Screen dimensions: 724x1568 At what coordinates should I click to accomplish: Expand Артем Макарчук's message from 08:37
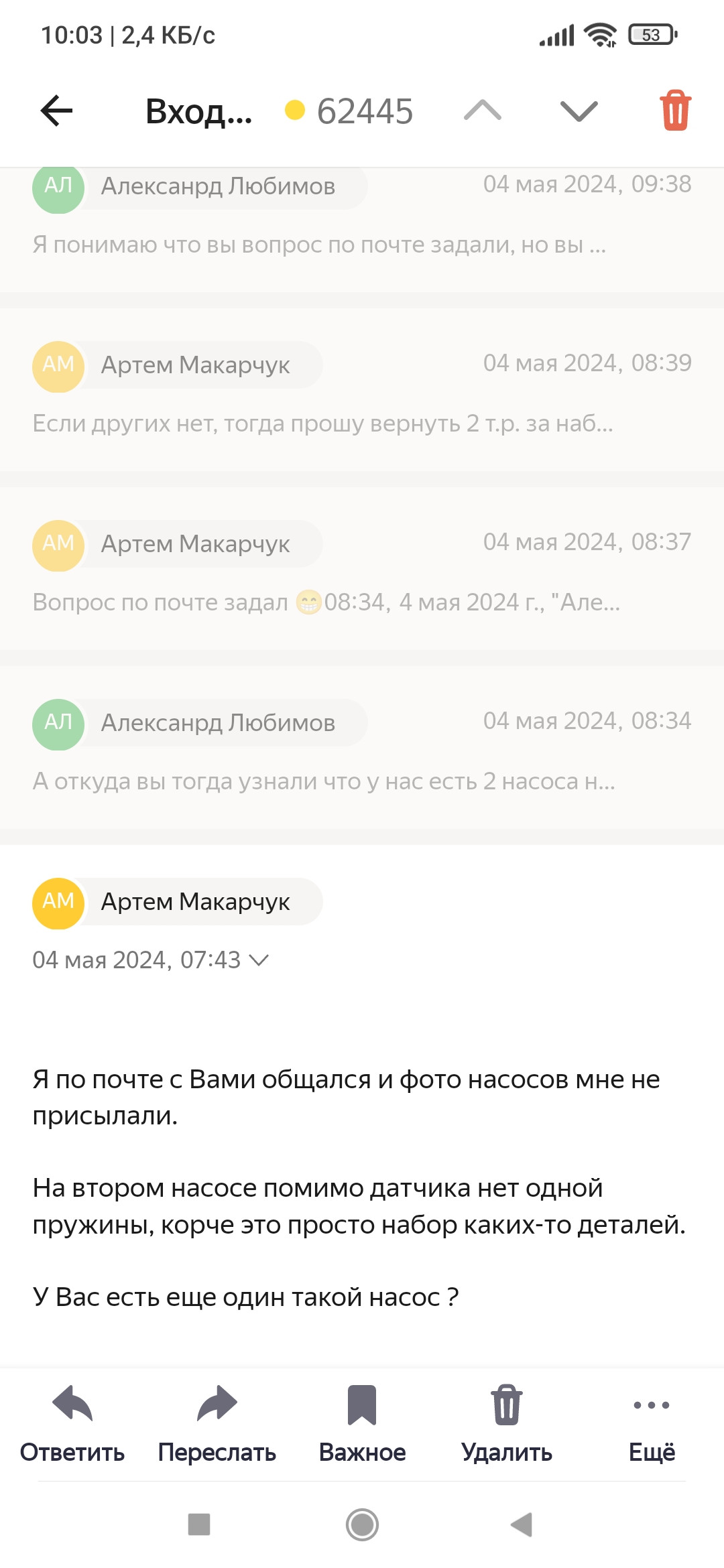pyautogui.click(x=362, y=570)
